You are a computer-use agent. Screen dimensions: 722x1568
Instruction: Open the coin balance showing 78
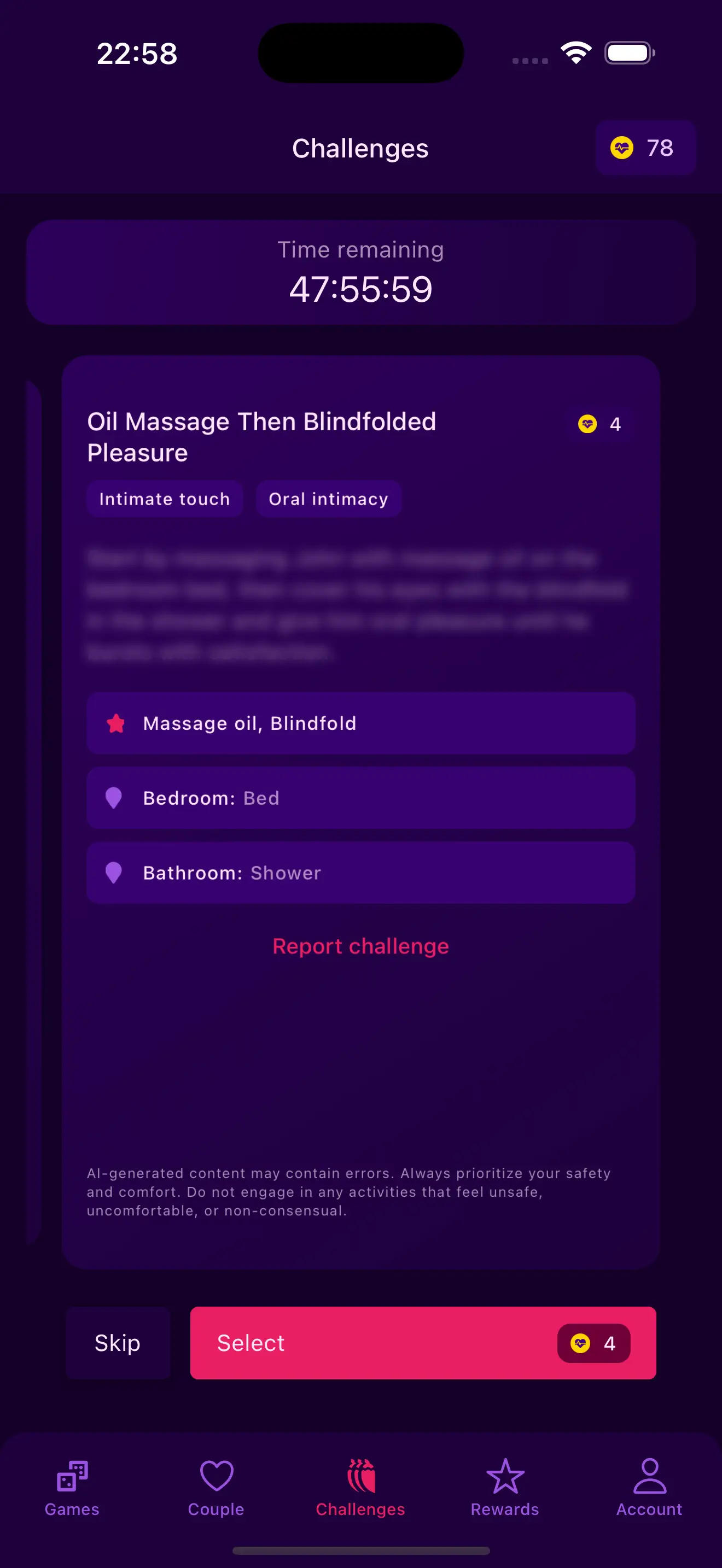click(645, 148)
